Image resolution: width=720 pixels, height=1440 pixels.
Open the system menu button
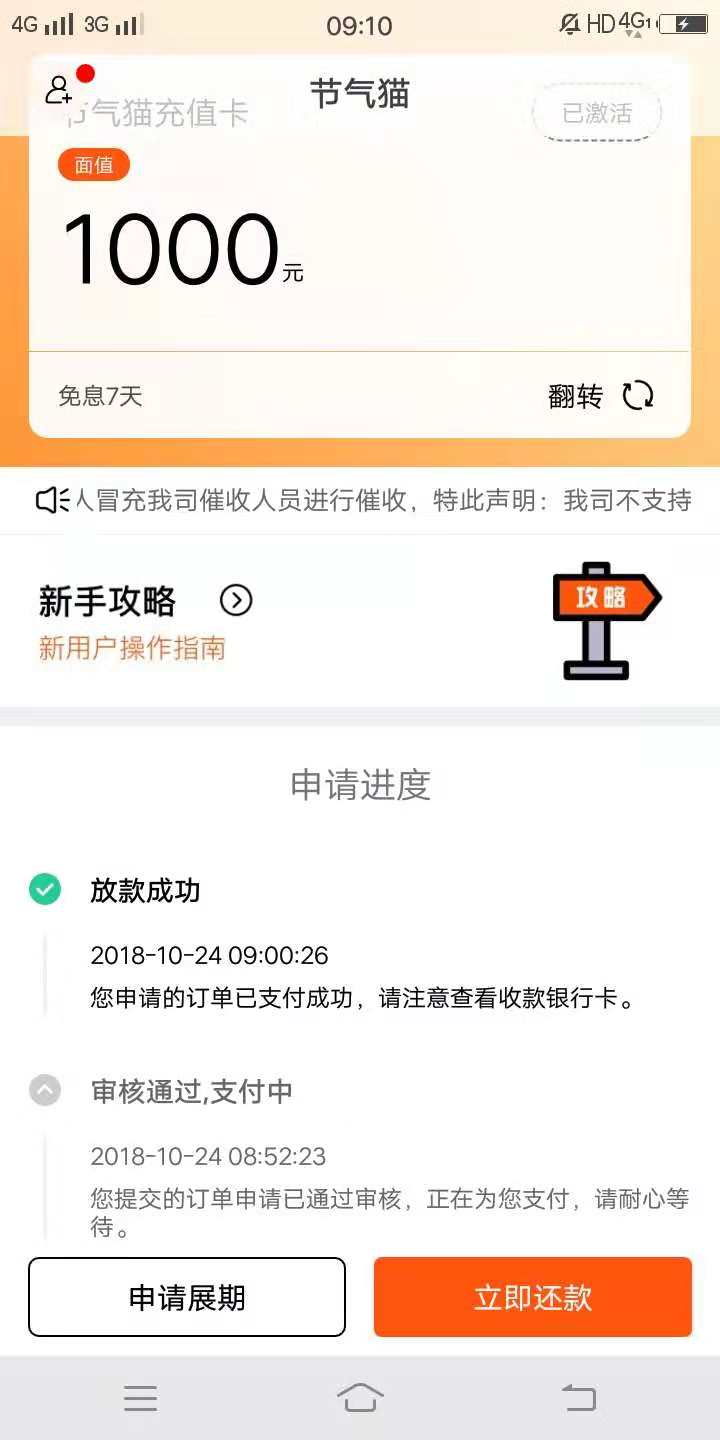point(140,1398)
